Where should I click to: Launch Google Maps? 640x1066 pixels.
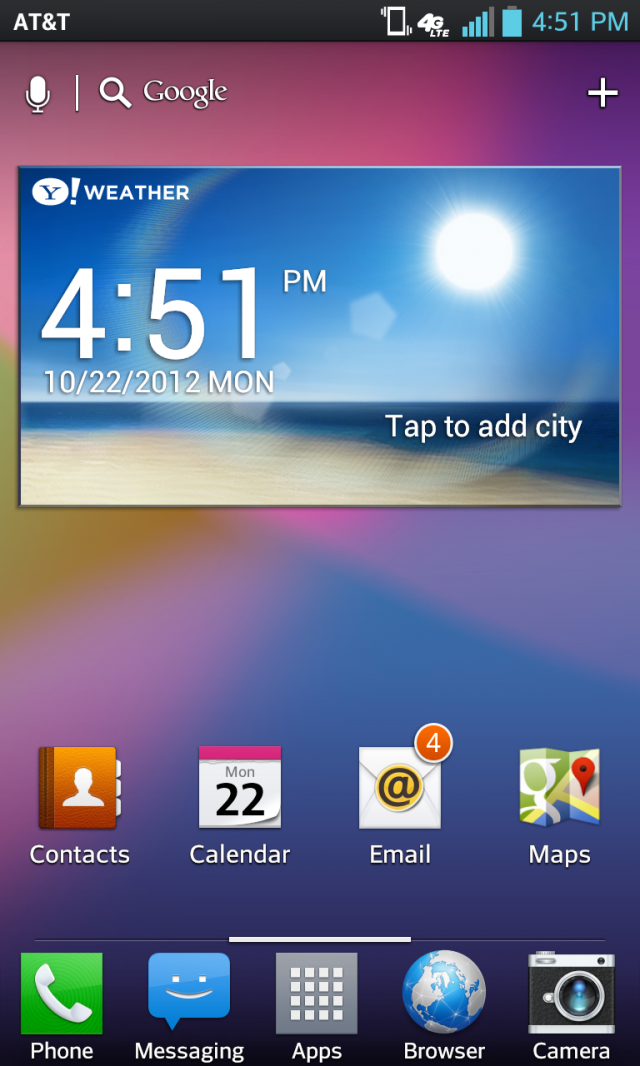559,806
